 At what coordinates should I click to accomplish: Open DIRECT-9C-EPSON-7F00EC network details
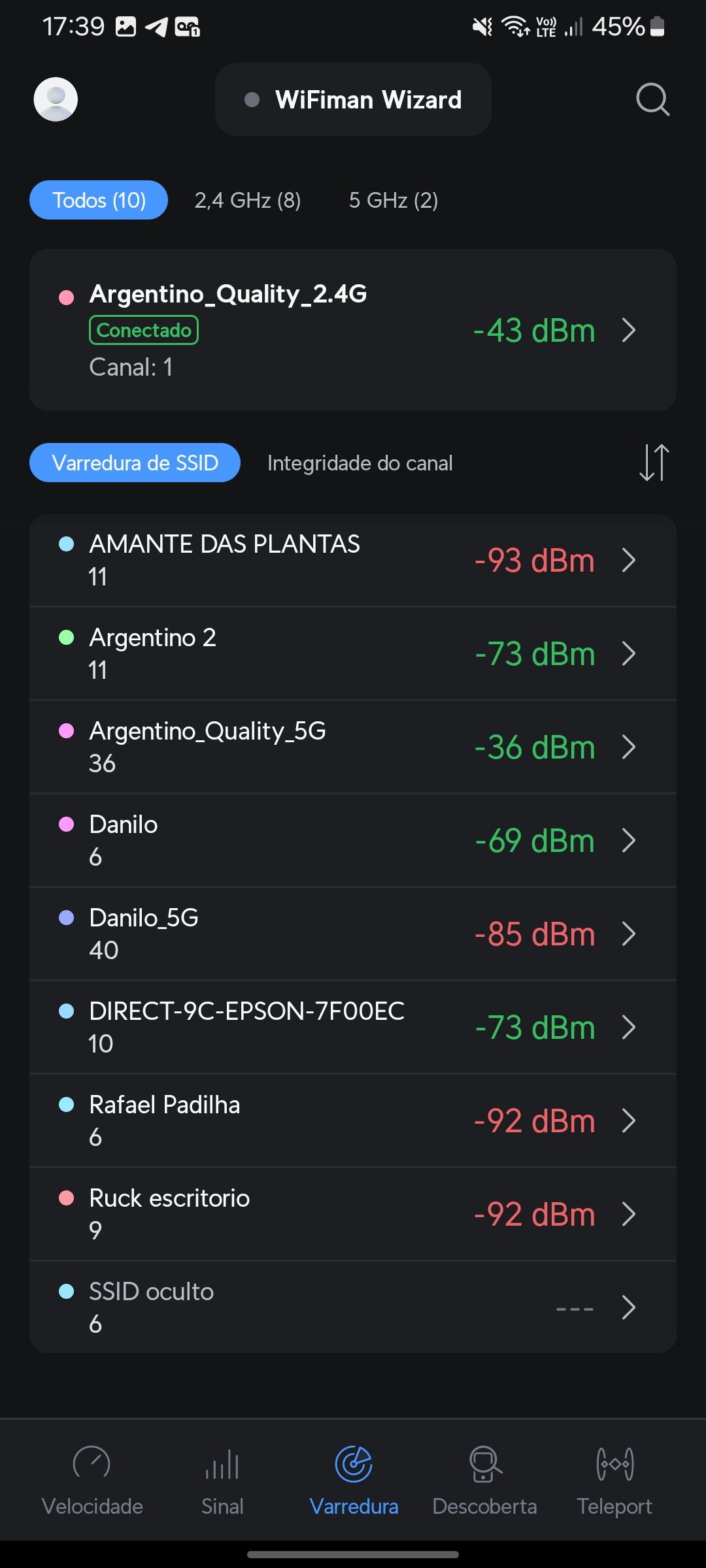[353, 1028]
